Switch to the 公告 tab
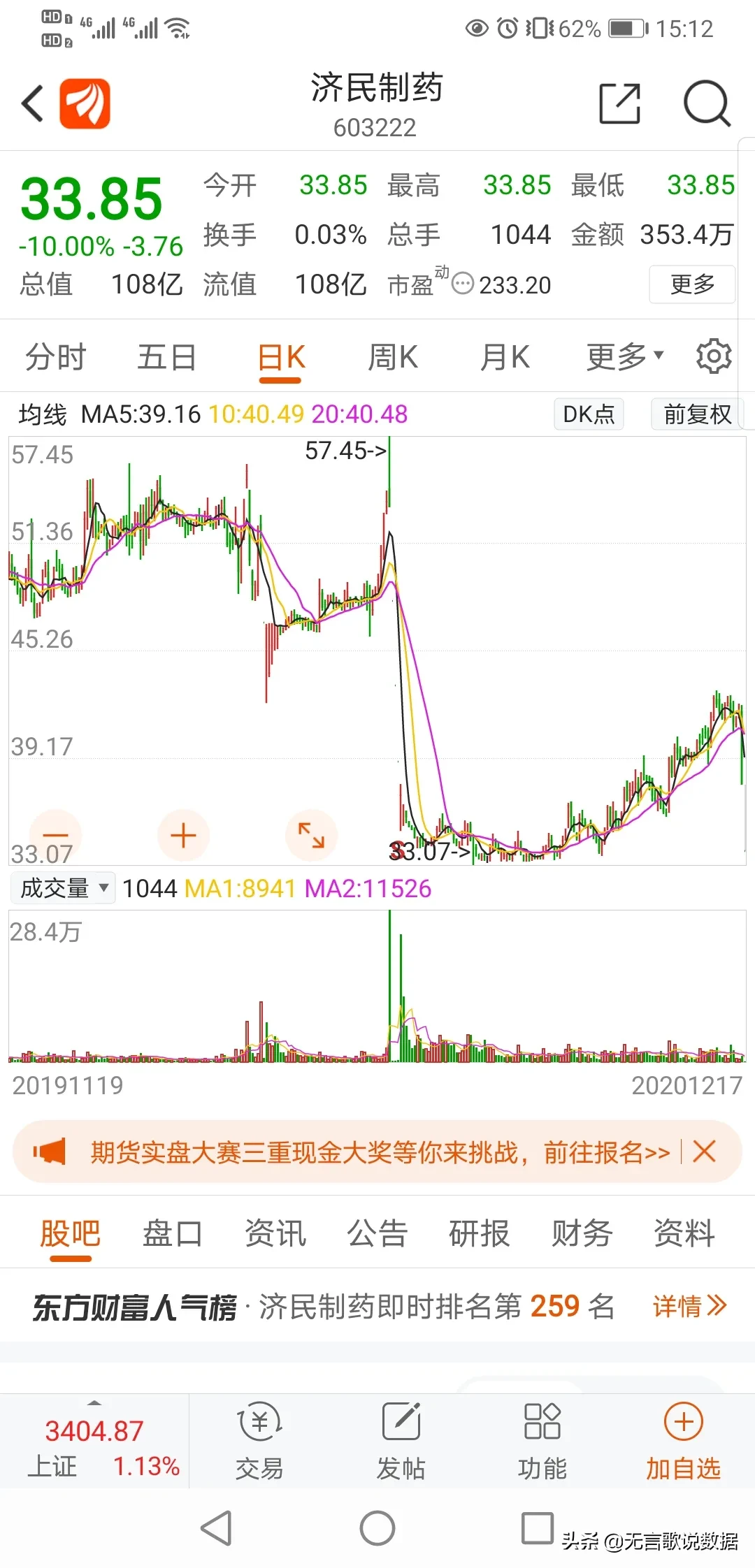The height and width of the screenshot is (1568, 755). (x=377, y=1234)
